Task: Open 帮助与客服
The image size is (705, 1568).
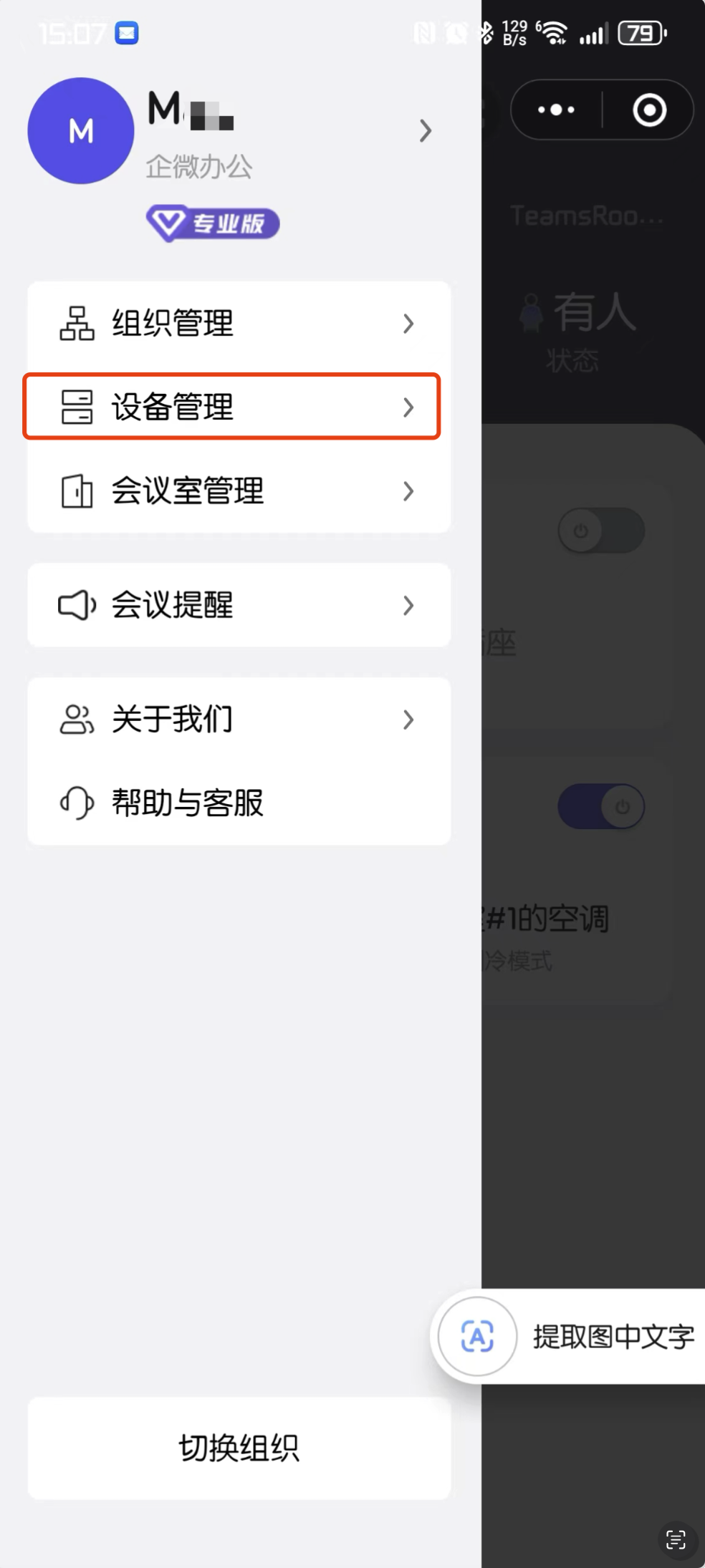Action: (x=239, y=803)
